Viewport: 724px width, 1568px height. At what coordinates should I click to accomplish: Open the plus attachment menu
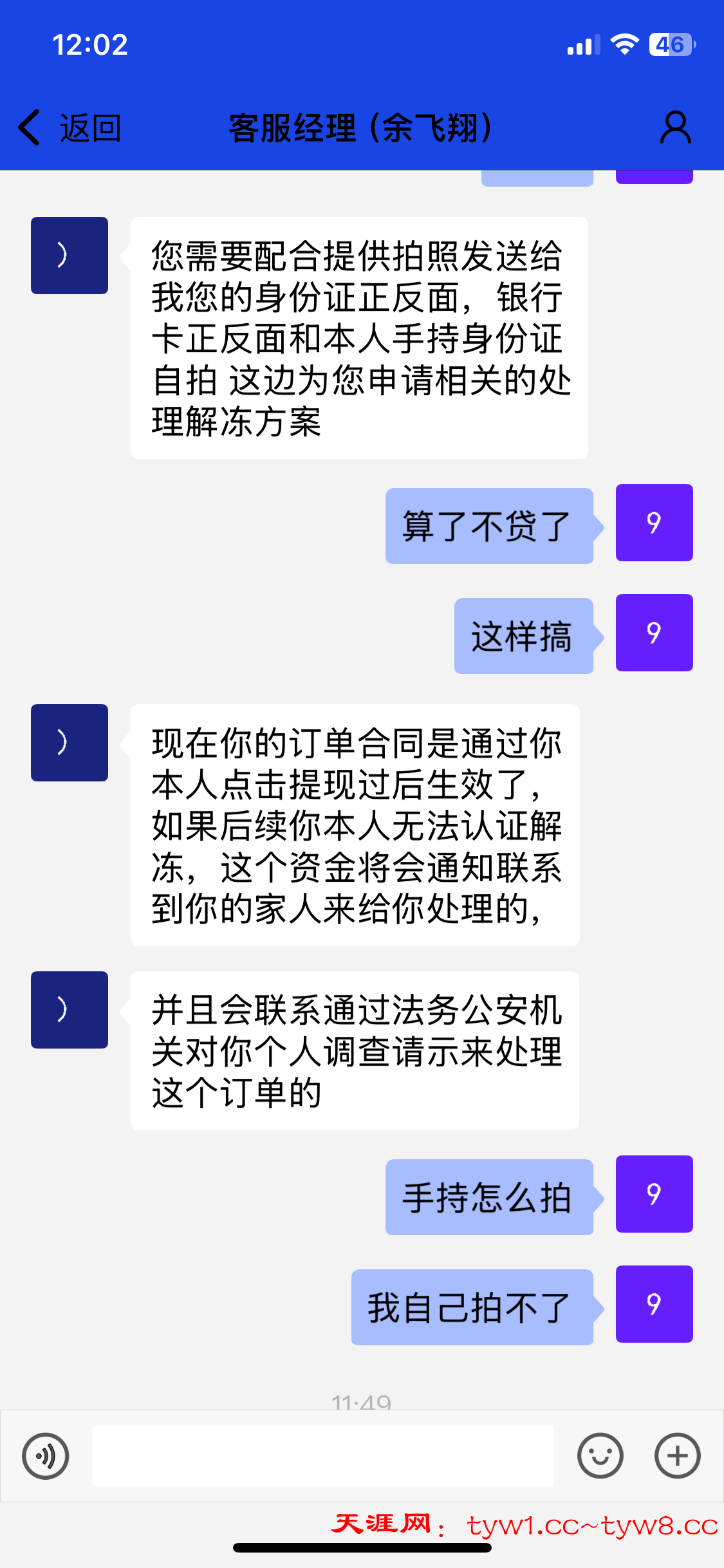point(677,1455)
